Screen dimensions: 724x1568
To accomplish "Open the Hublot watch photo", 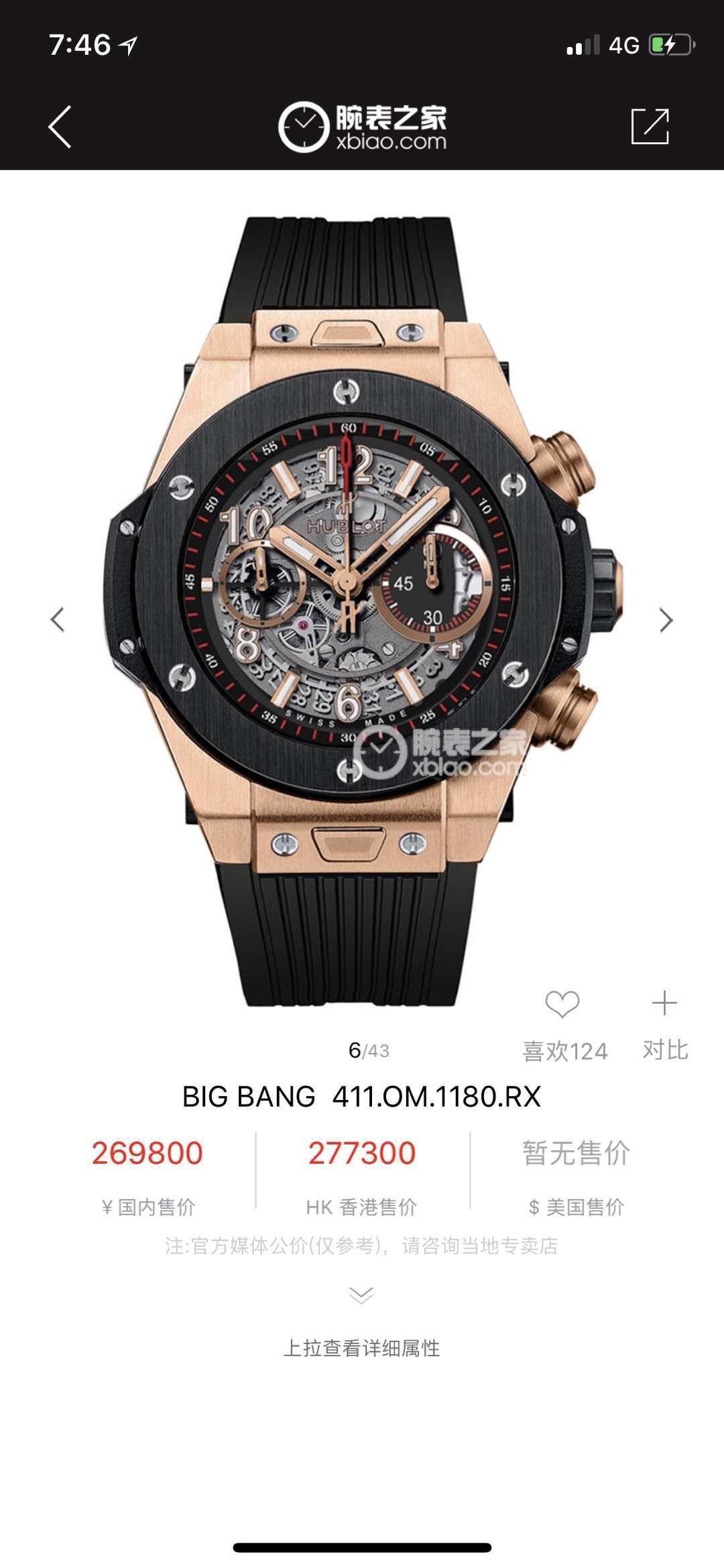I will [362, 610].
